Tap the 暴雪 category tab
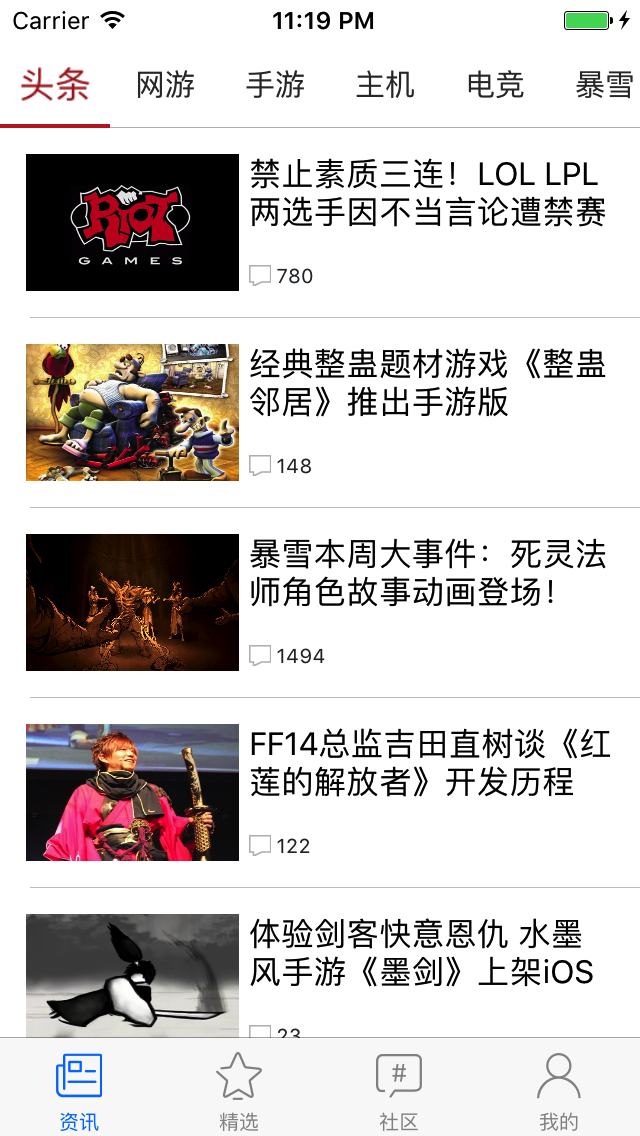The image size is (640, 1136). (604, 86)
